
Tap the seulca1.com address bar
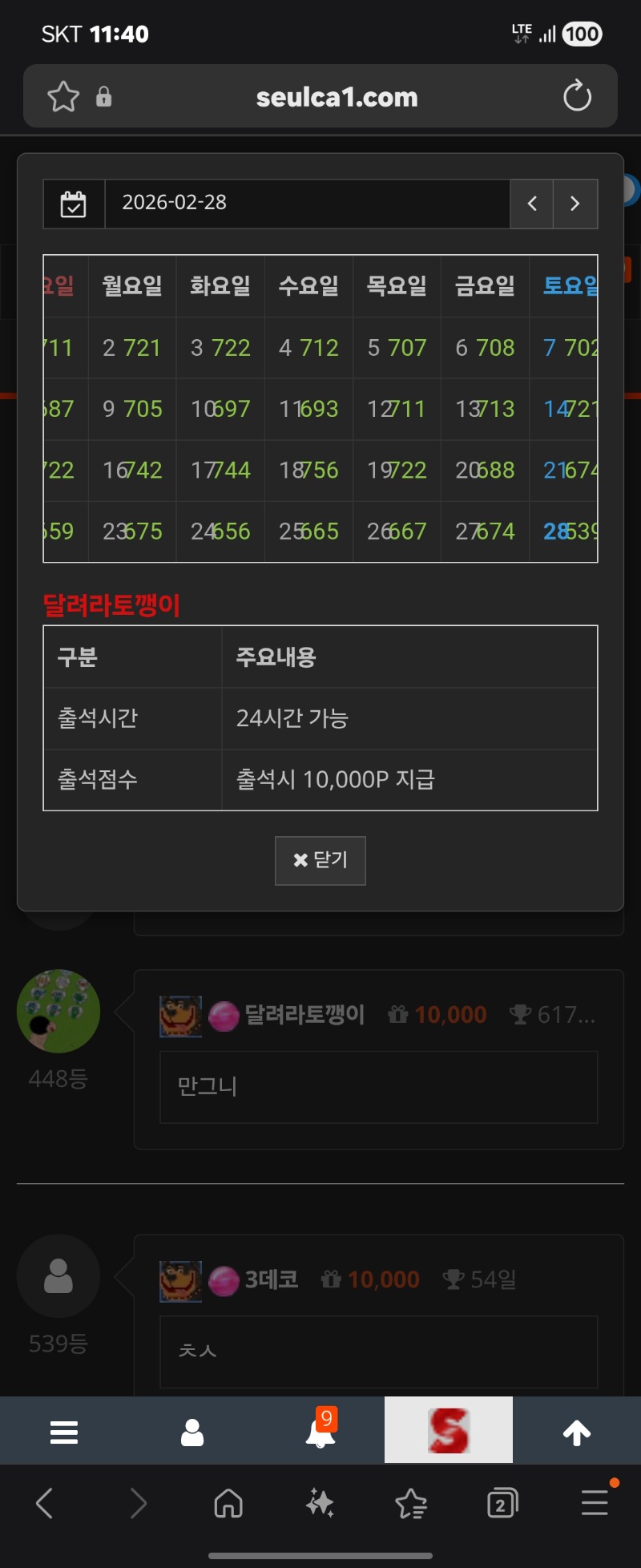(337, 97)
